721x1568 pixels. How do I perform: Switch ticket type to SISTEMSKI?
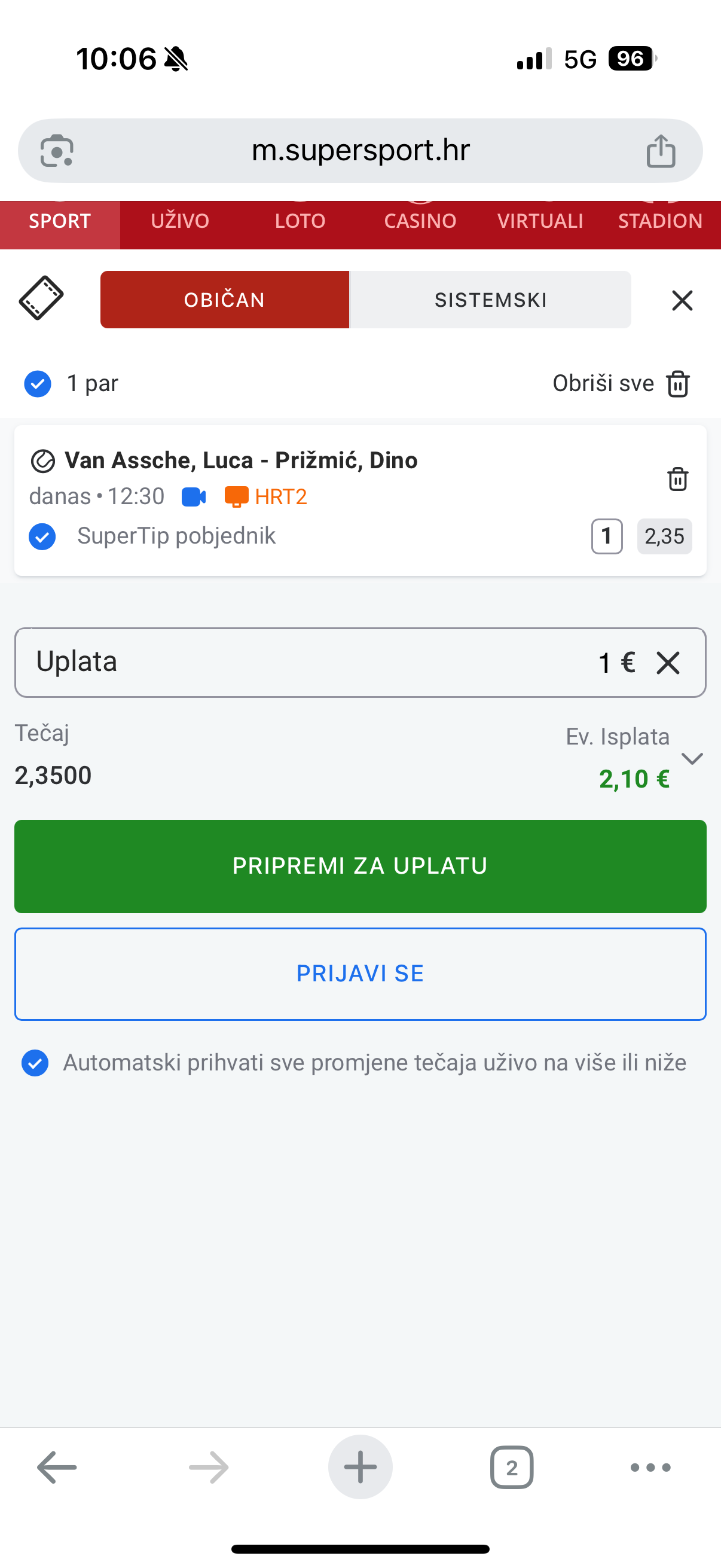tap(490, 300)
